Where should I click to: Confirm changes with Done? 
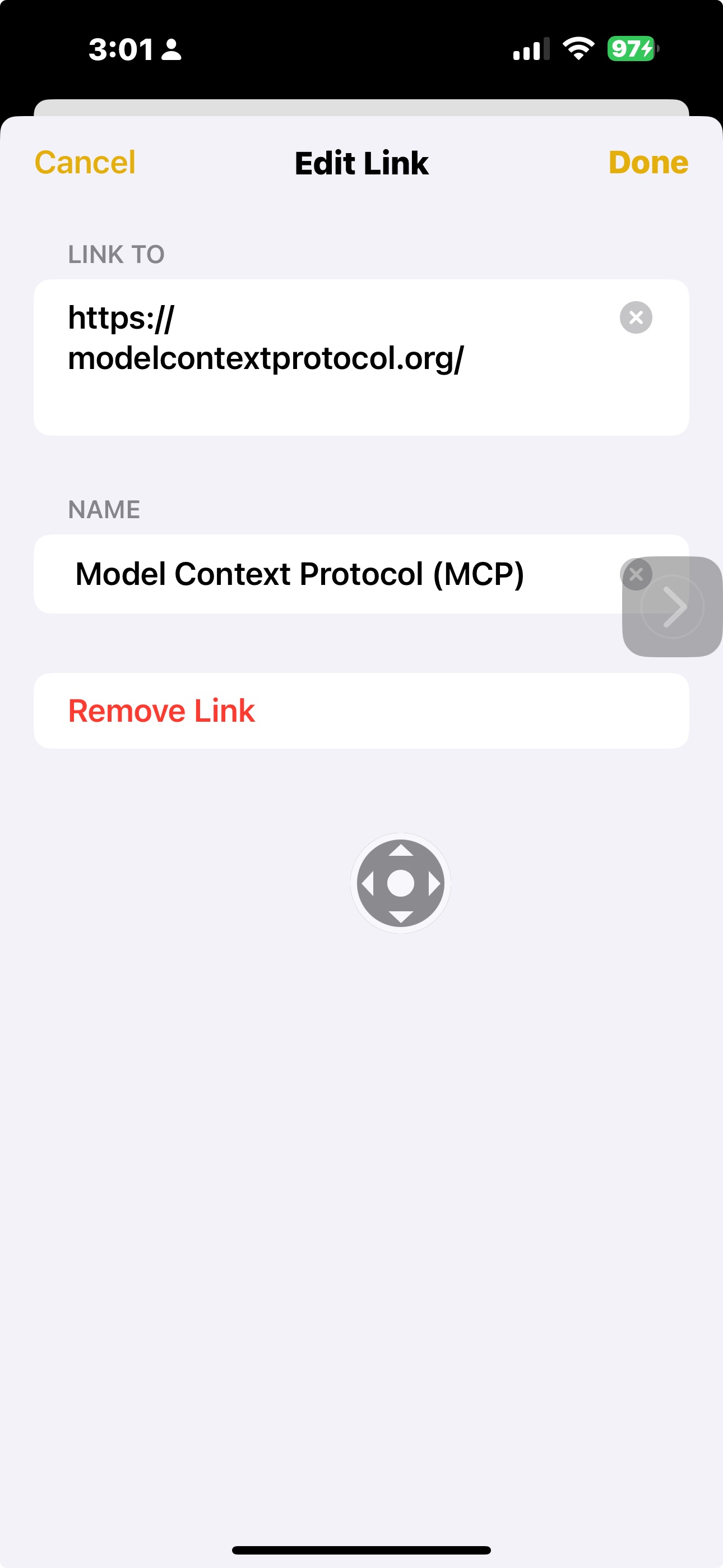647,163
